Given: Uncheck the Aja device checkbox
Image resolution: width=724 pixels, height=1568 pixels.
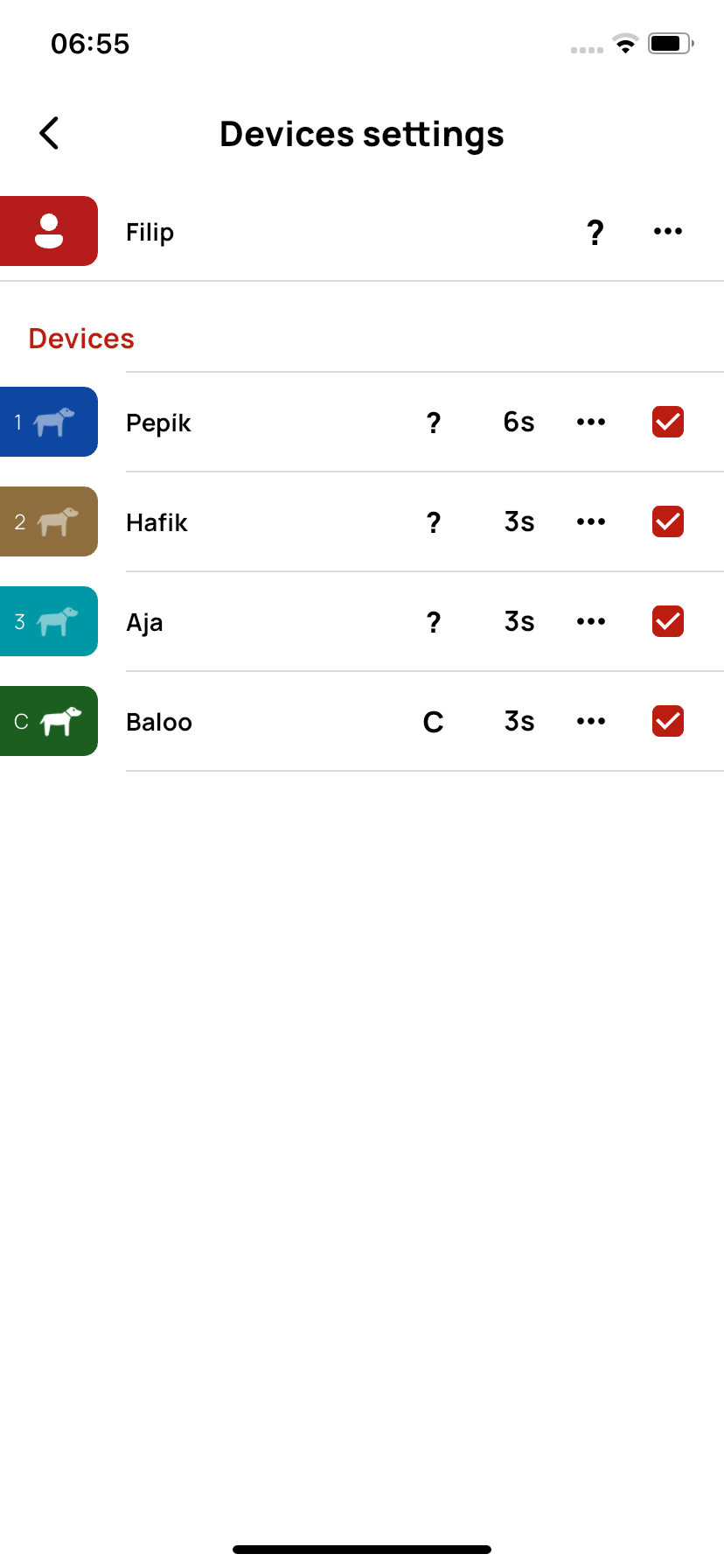Looking at the screenshot, I should pyautogui.click(x=667, y=622).
